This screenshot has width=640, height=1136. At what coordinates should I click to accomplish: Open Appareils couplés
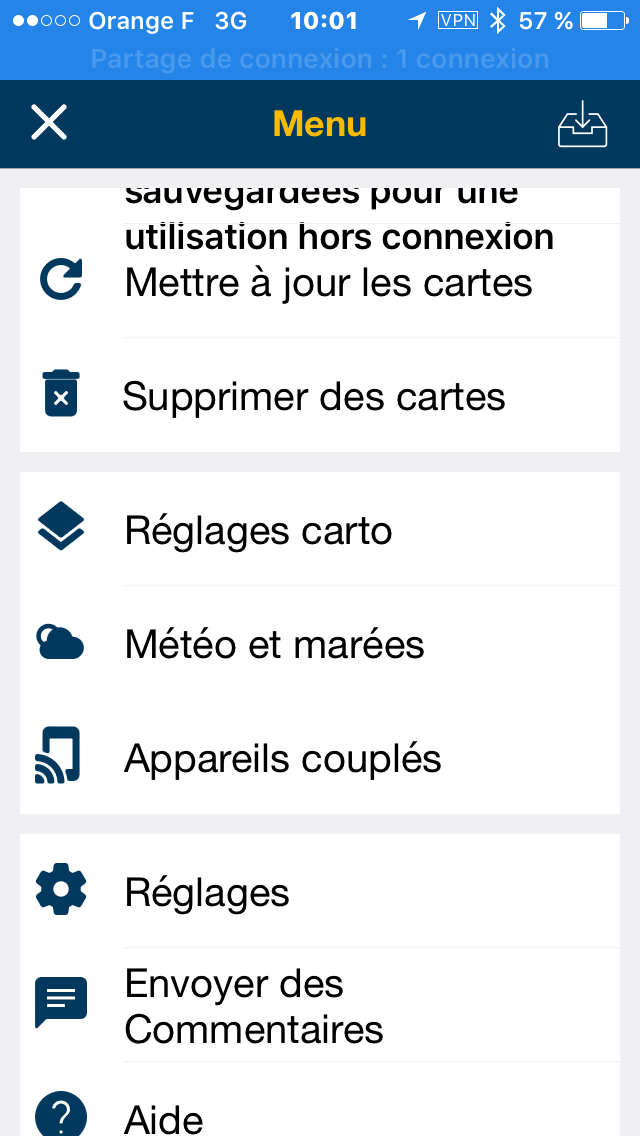320,758
